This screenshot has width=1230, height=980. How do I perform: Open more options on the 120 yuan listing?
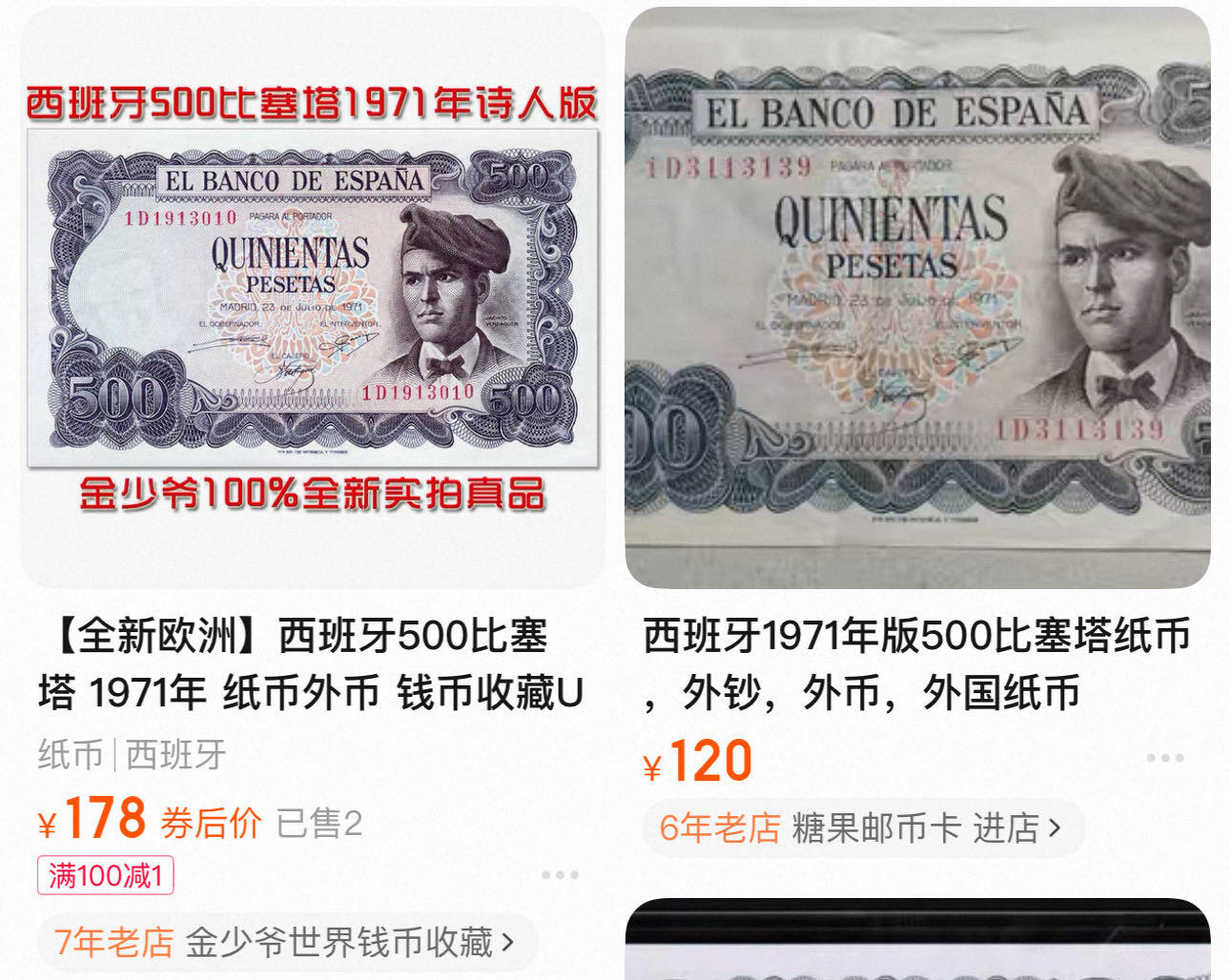click(x=1164, y=758)
